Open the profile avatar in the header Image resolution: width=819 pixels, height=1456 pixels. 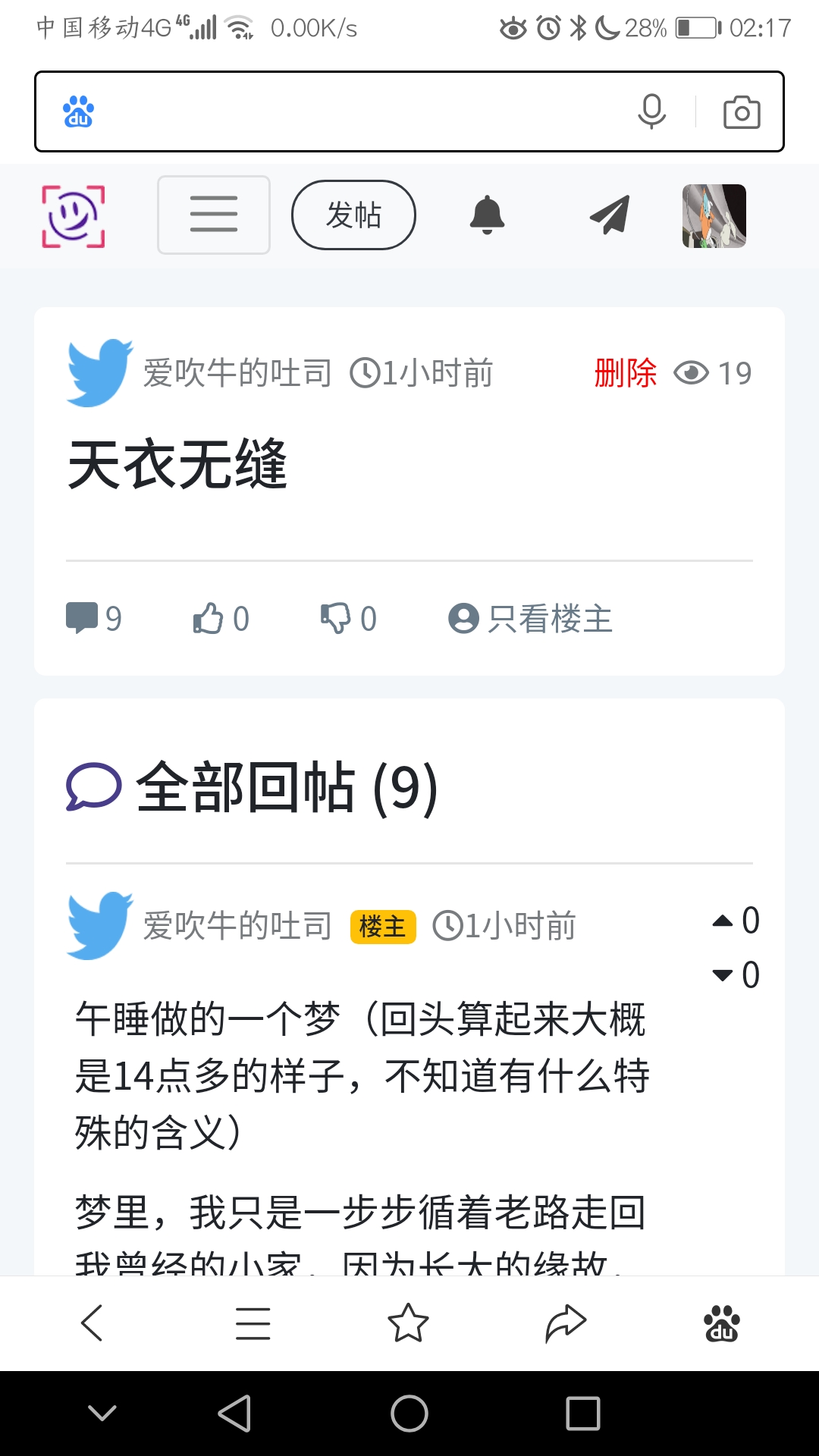pyautogui.click(x=714, y=215)
